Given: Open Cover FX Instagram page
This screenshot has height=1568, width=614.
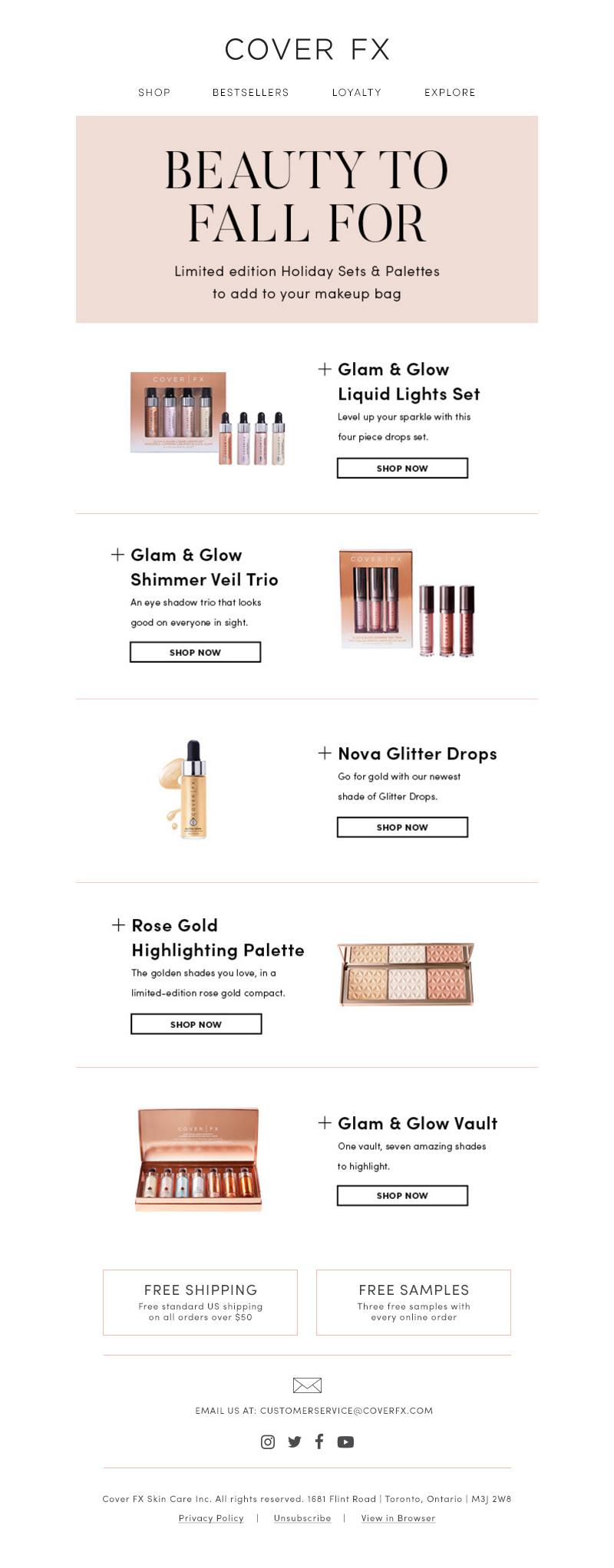Looking at the screenshot, I should coord(268,1441).
